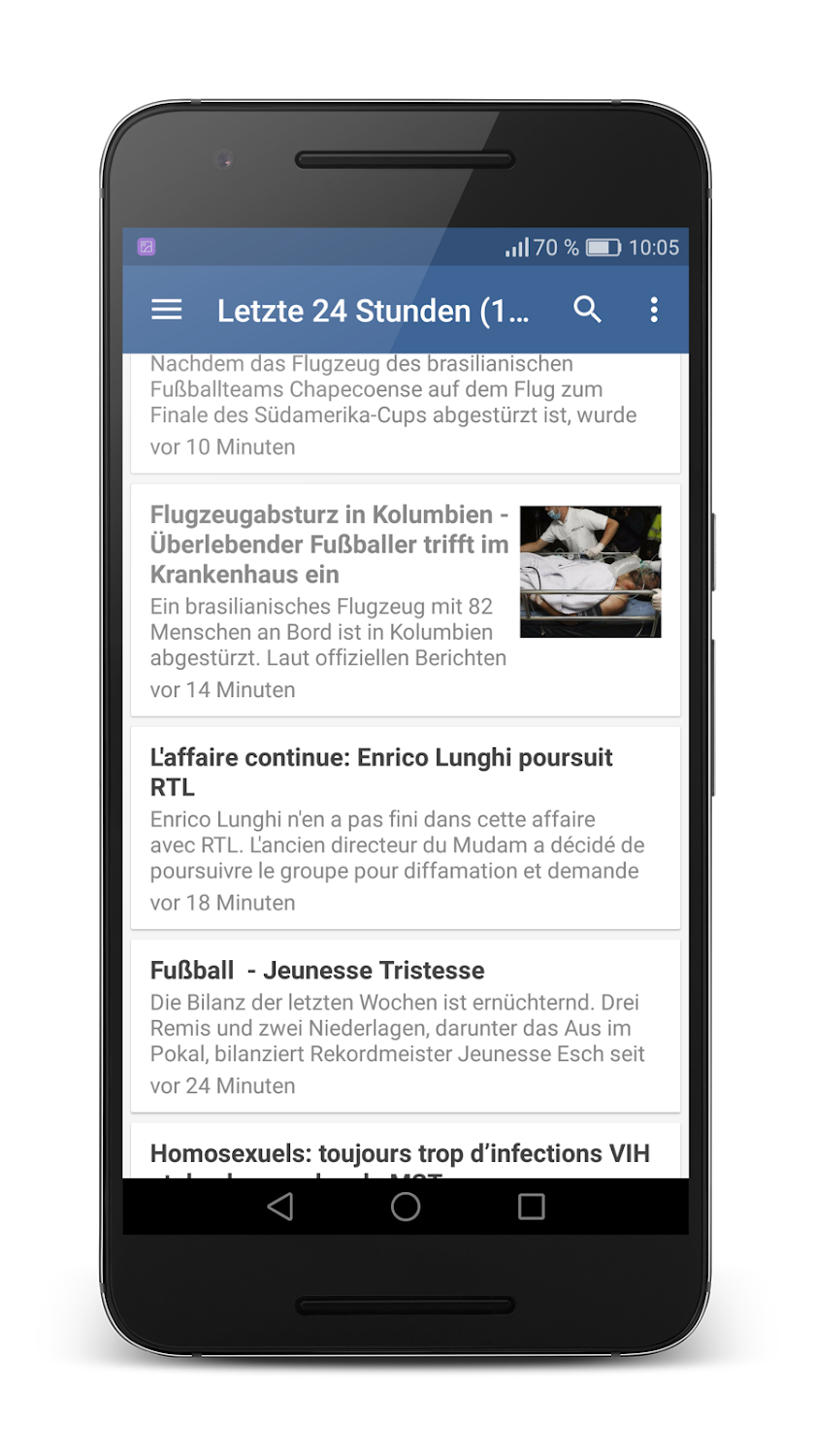Open search in the app bar
Screen dimensions: 815x1456
(587, 310)
